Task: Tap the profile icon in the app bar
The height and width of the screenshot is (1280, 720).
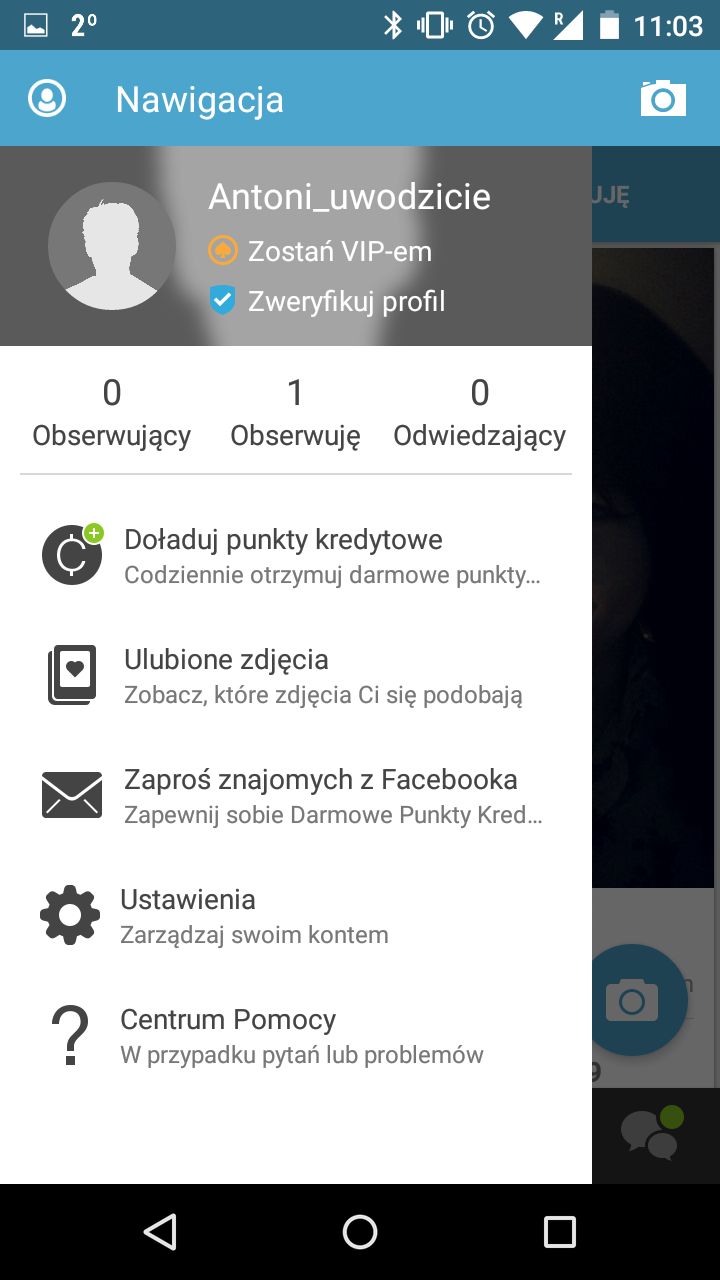Action: point(47,99)
